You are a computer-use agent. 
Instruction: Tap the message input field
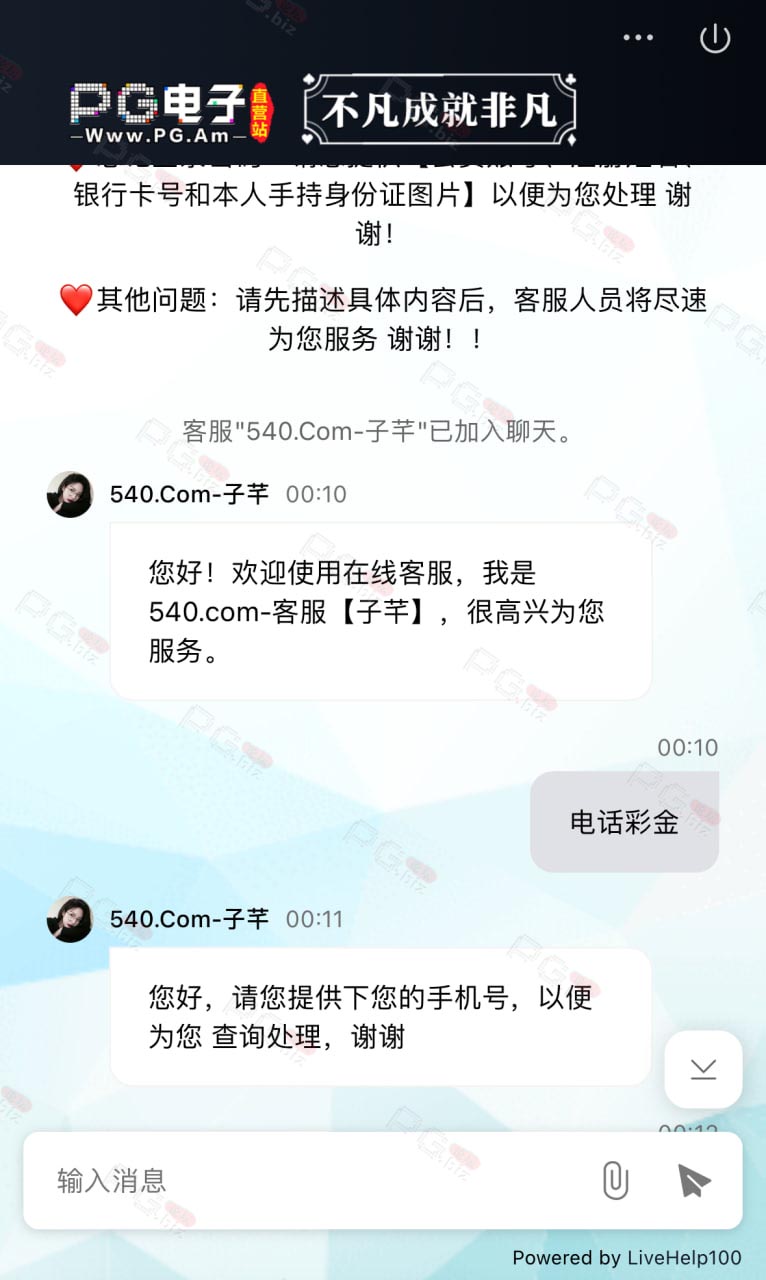tap(320, 1181)
